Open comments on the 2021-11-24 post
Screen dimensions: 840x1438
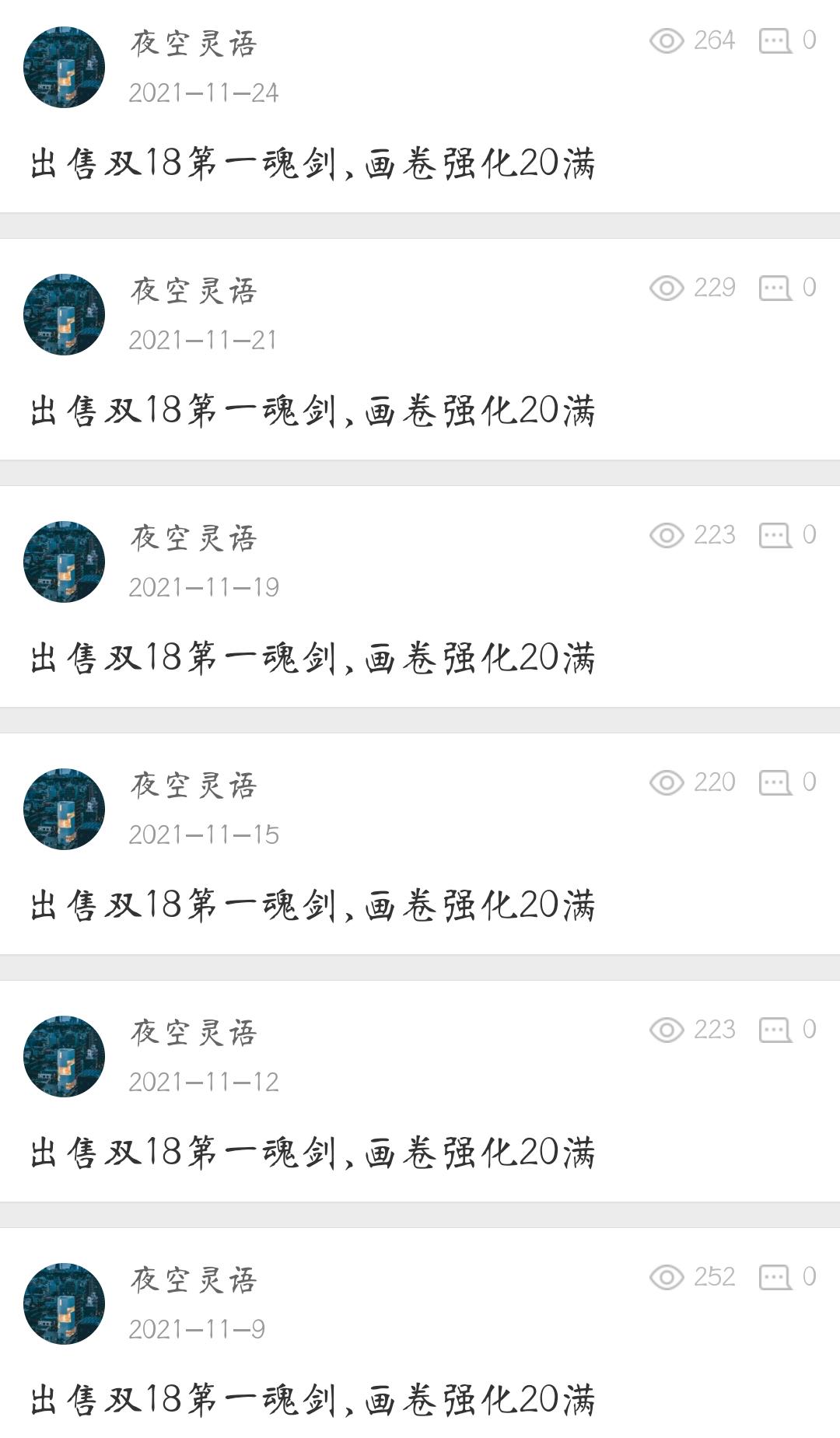(x=787, y=40)
